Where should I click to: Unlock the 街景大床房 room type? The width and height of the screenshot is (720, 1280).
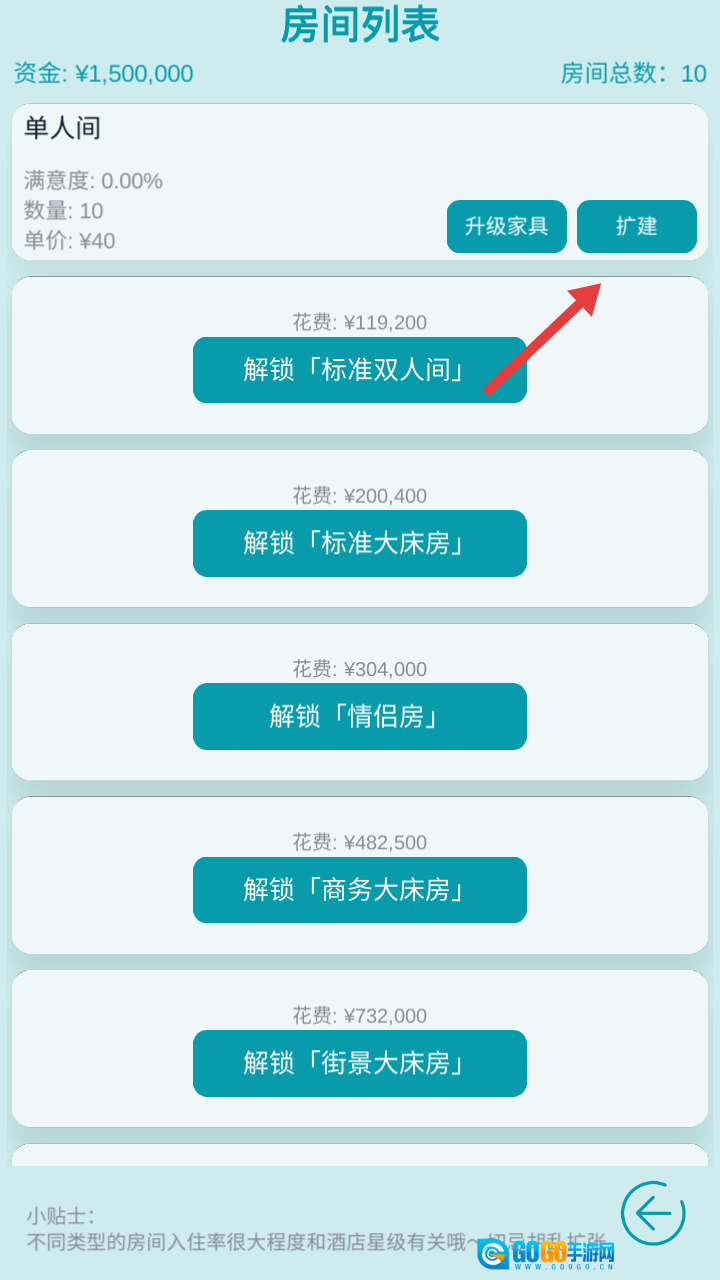(x=359, y=1063)
